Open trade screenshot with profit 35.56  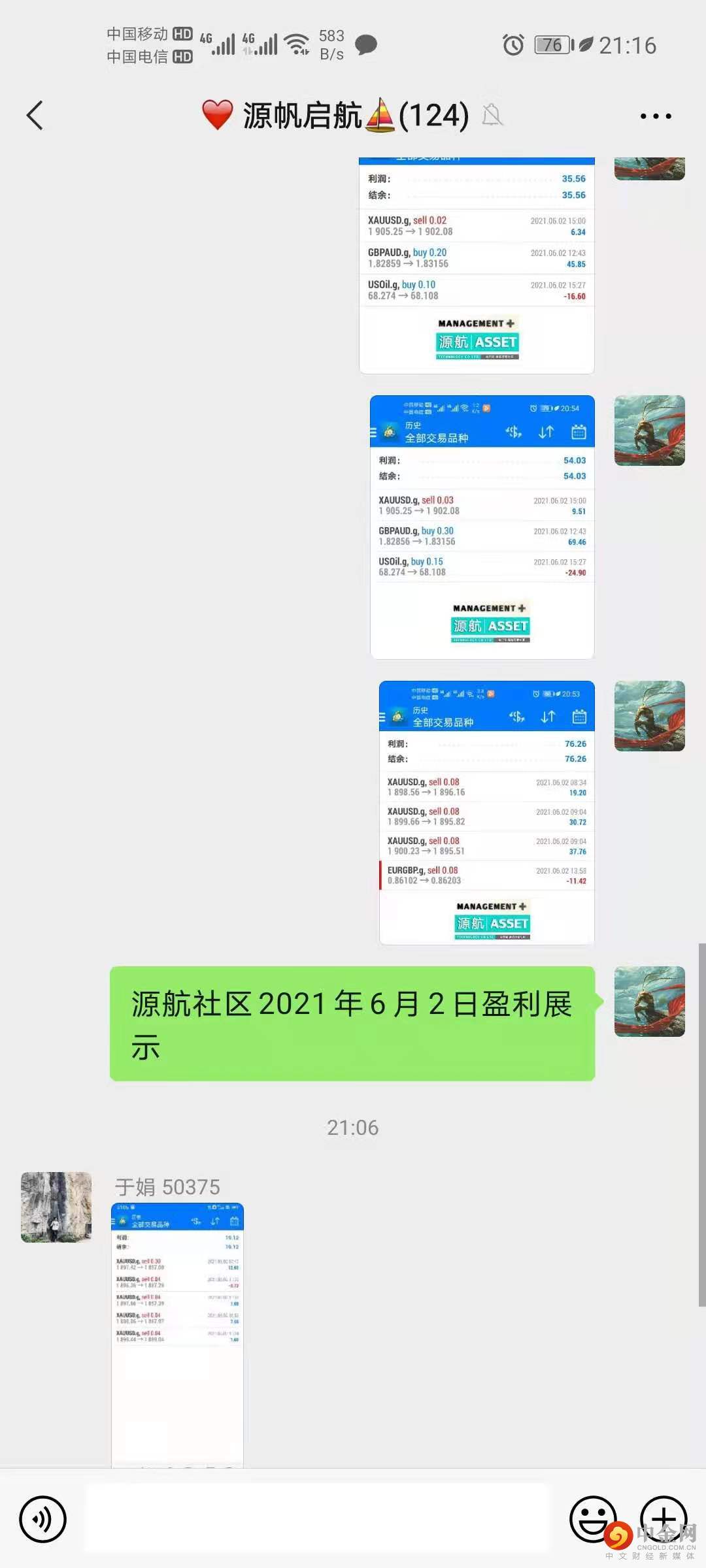coord(477,265)
